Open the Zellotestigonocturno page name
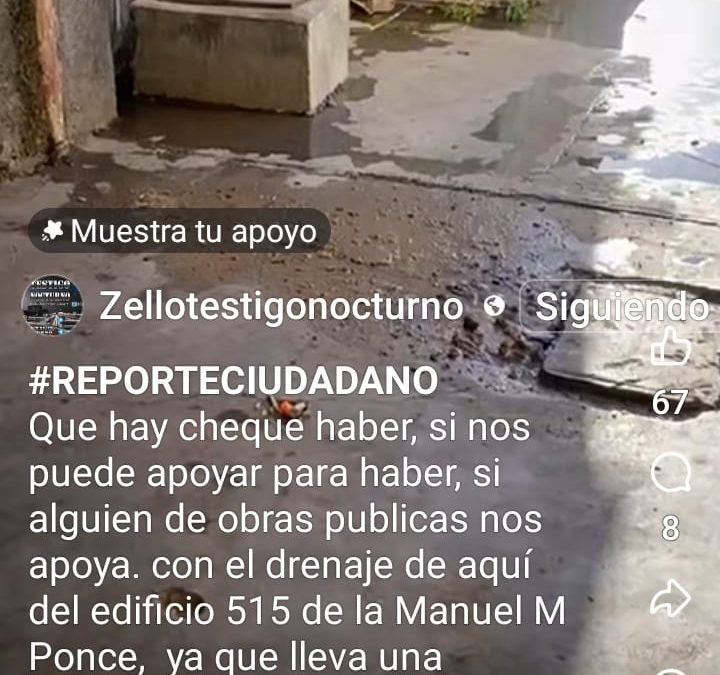The height and width of the screenshot is (675, 720). point(281,306)
